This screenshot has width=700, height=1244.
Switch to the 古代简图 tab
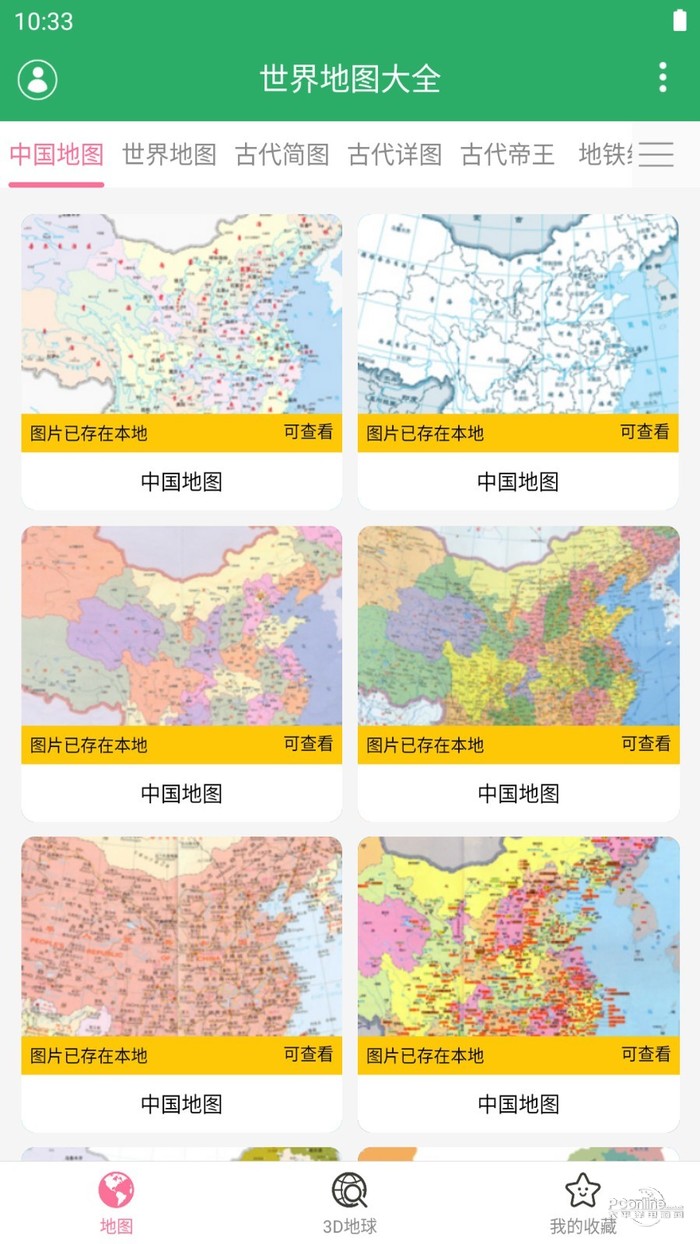[x=282, y=154]
